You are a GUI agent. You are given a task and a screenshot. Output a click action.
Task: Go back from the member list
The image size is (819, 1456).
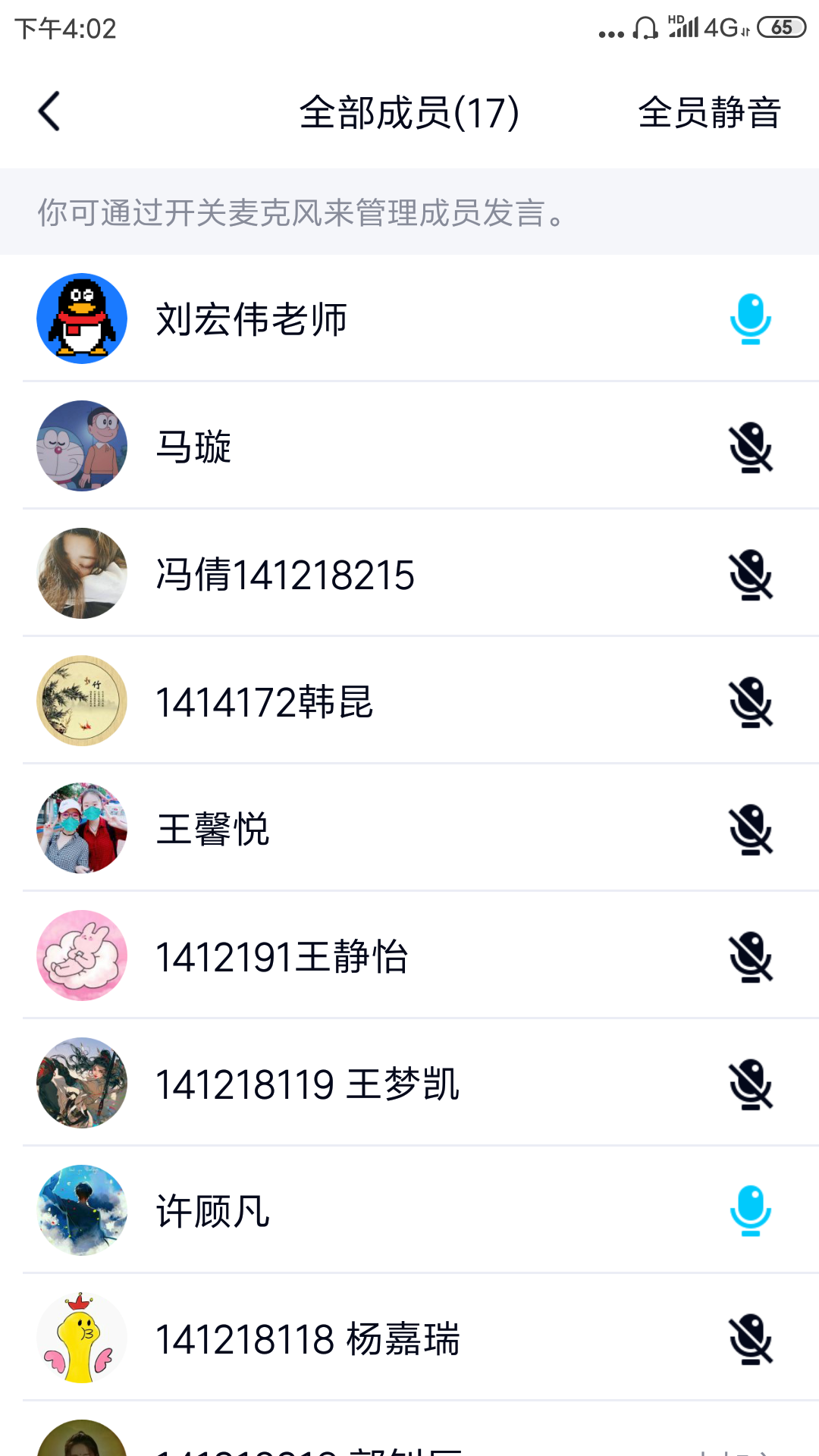[49, 112]
